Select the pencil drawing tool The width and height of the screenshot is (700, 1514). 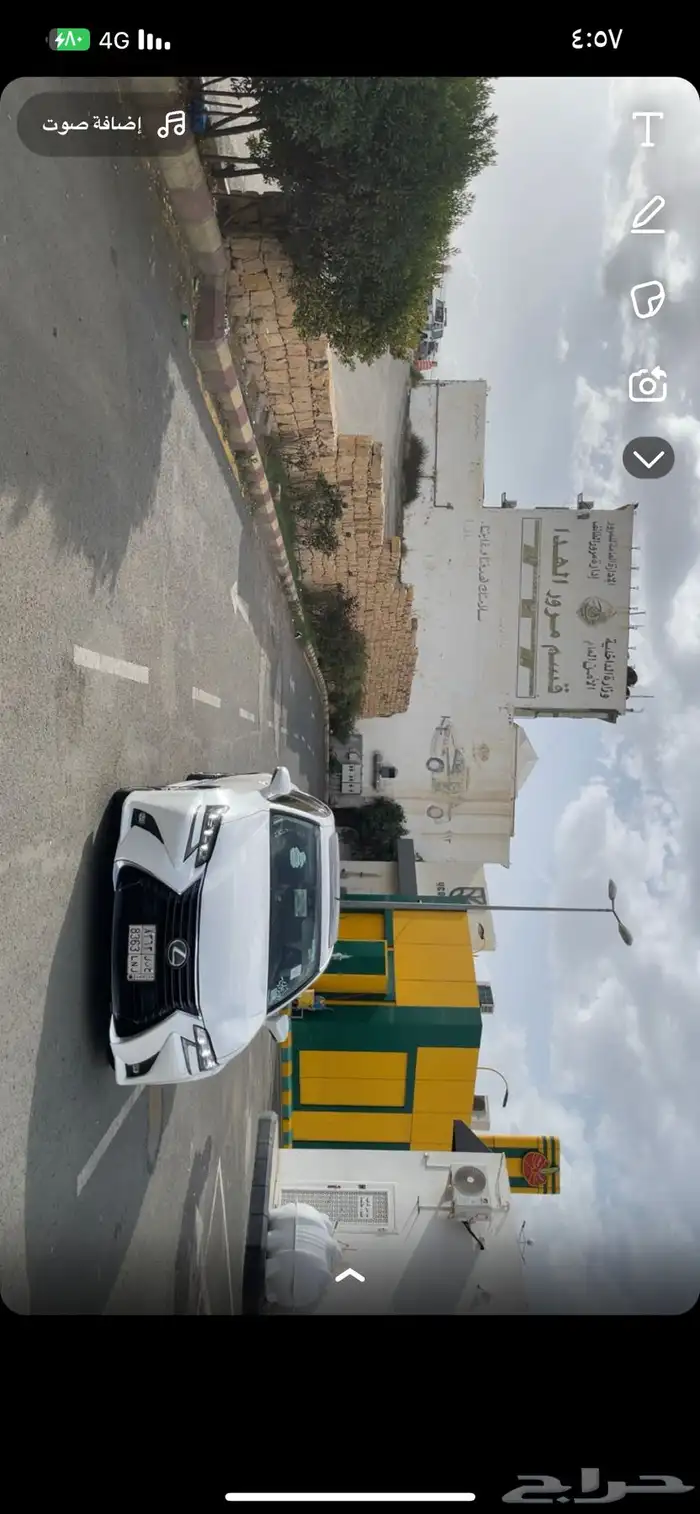[x=647, y=215]
